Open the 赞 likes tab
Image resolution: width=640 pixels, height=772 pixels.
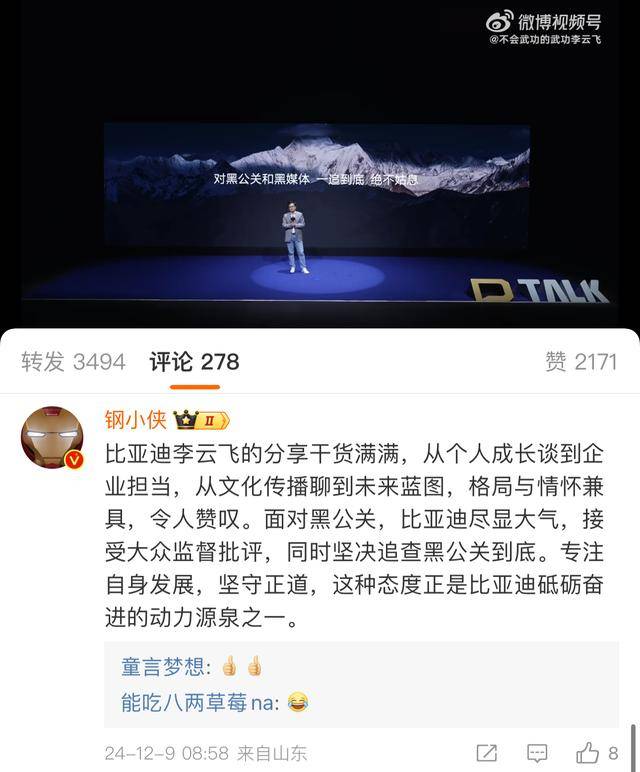(580, 362)
